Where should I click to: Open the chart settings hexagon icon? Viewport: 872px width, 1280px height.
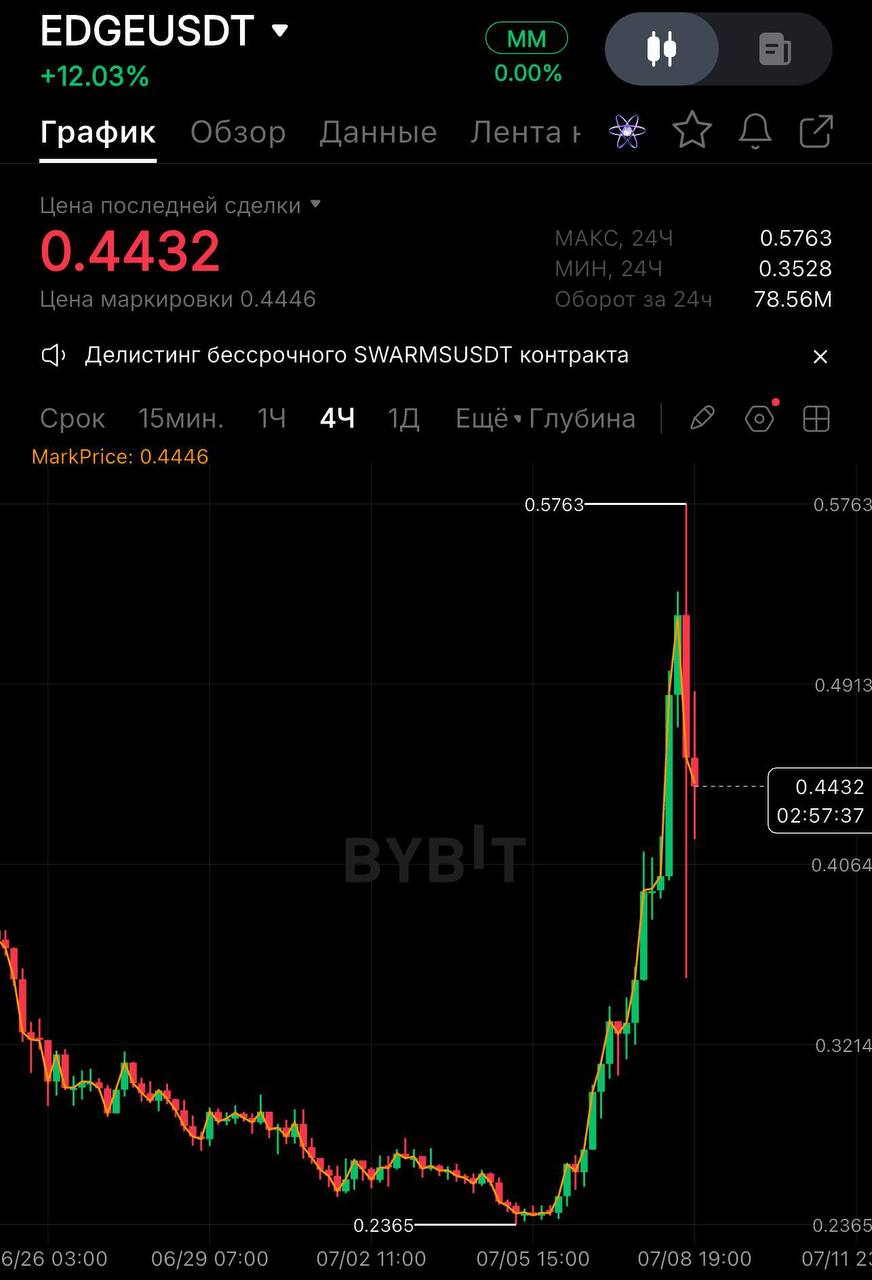pyautogui.click(x=760, y=418)
